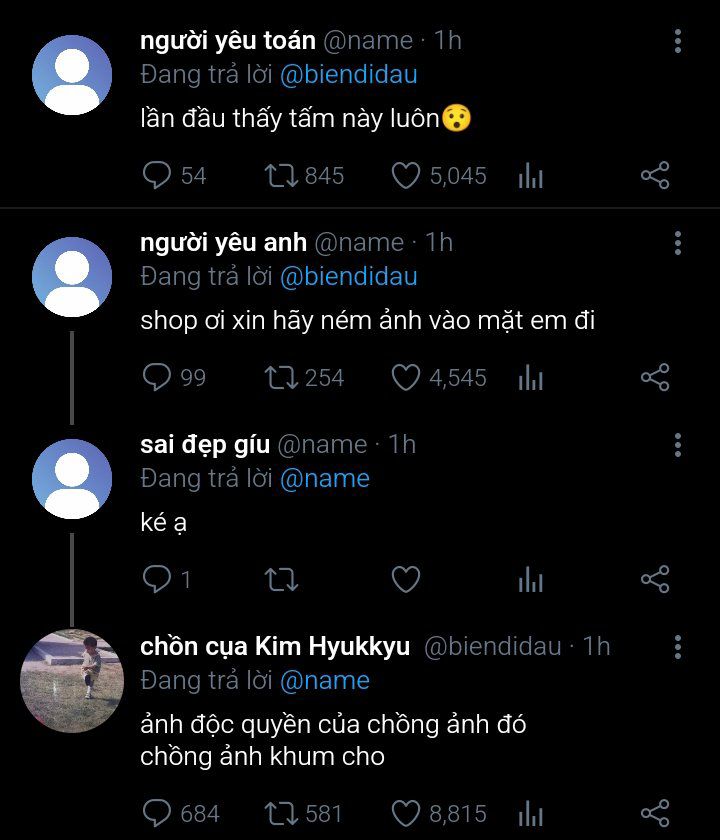Viewport: 720px width, 840px height.
Task: Open người yêu anh's profile avatar
Action: coord(72,277)
